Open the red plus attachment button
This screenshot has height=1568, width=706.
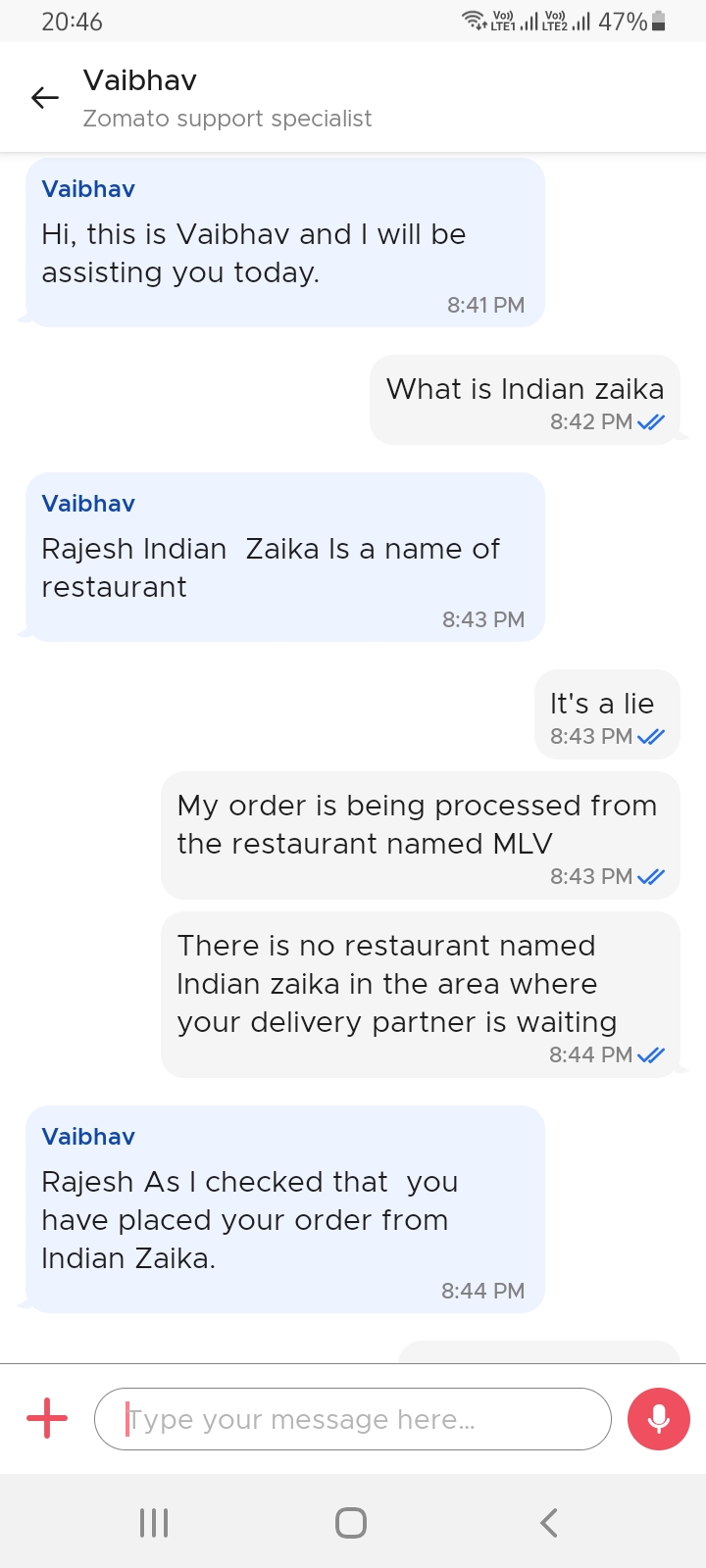pos(47,1418)
